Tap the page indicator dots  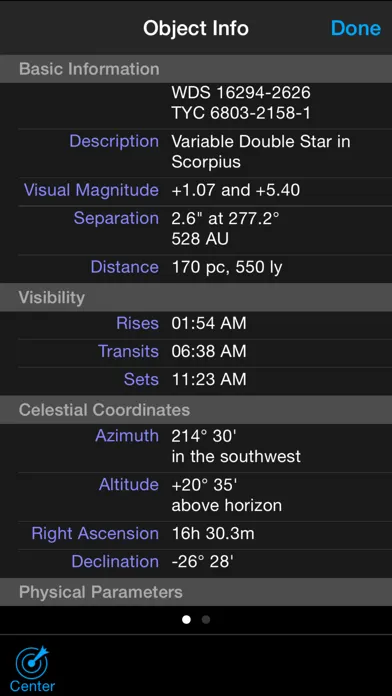pyautogui.click(x=196, y=620)
